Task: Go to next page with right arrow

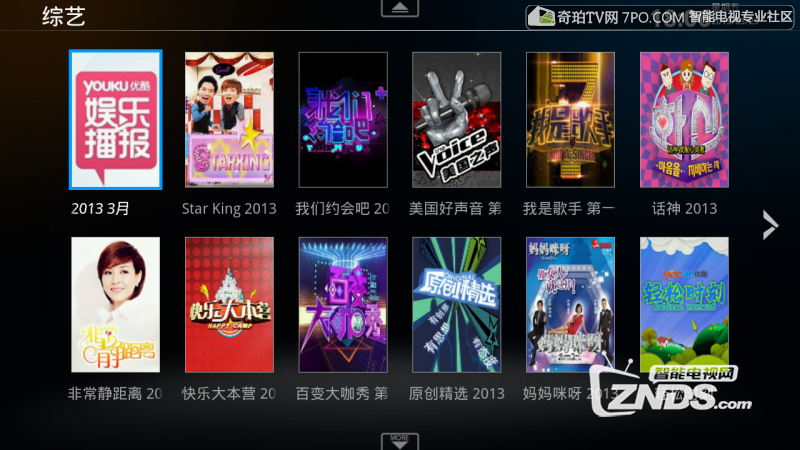Action: click(769, 225)
